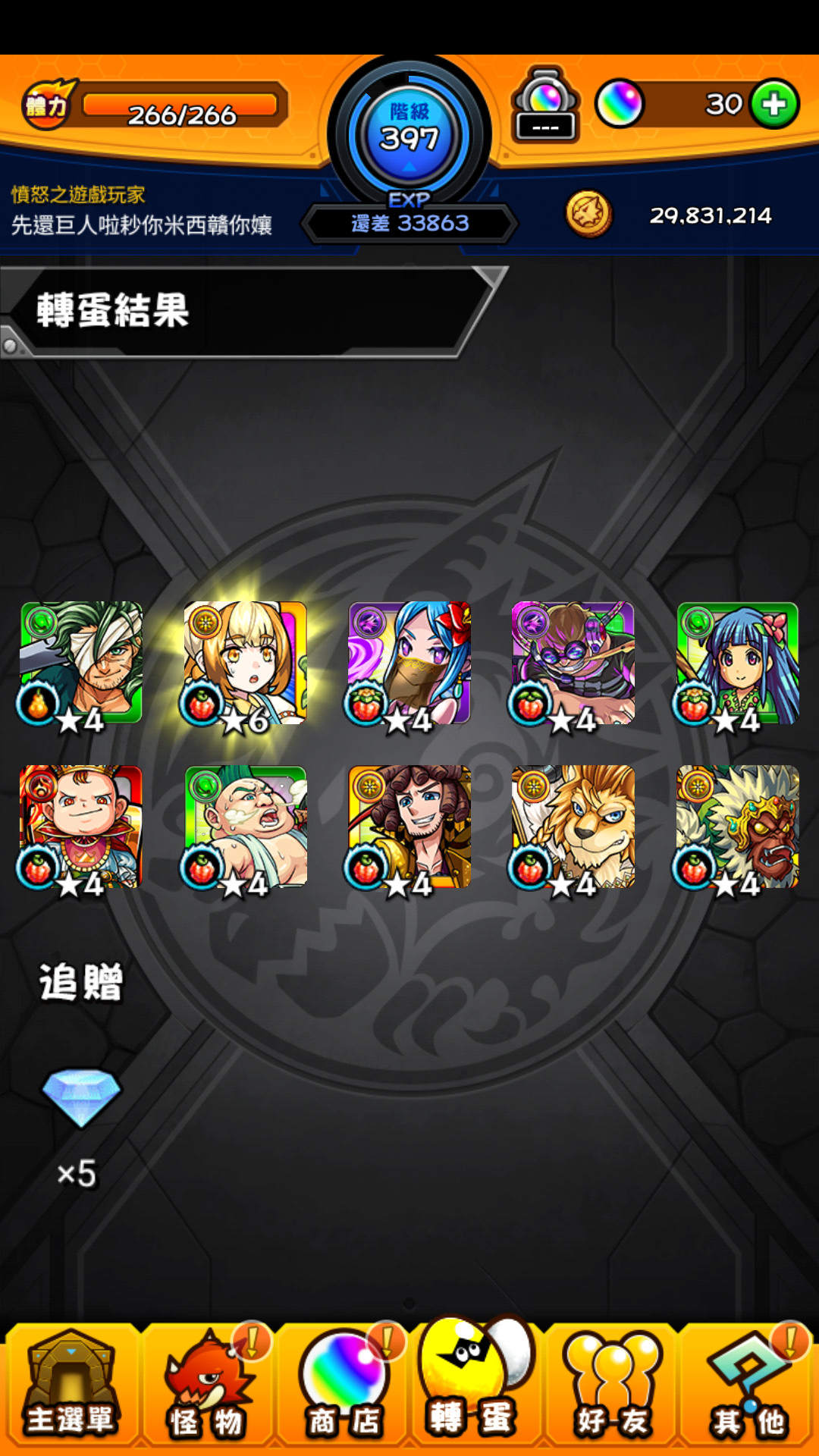Screen dimensions: 819x1456
Task: View the curly-haired smiling man monster
Action: pyautogui.click(x=409, y=827)
